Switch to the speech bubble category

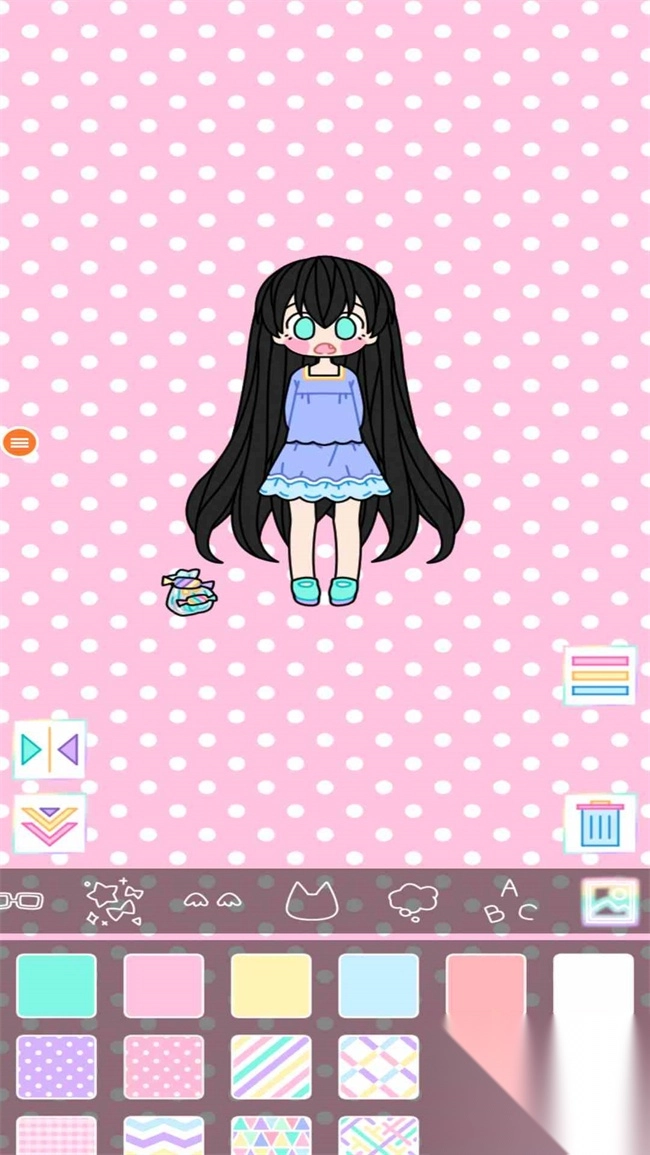(412, 901)
